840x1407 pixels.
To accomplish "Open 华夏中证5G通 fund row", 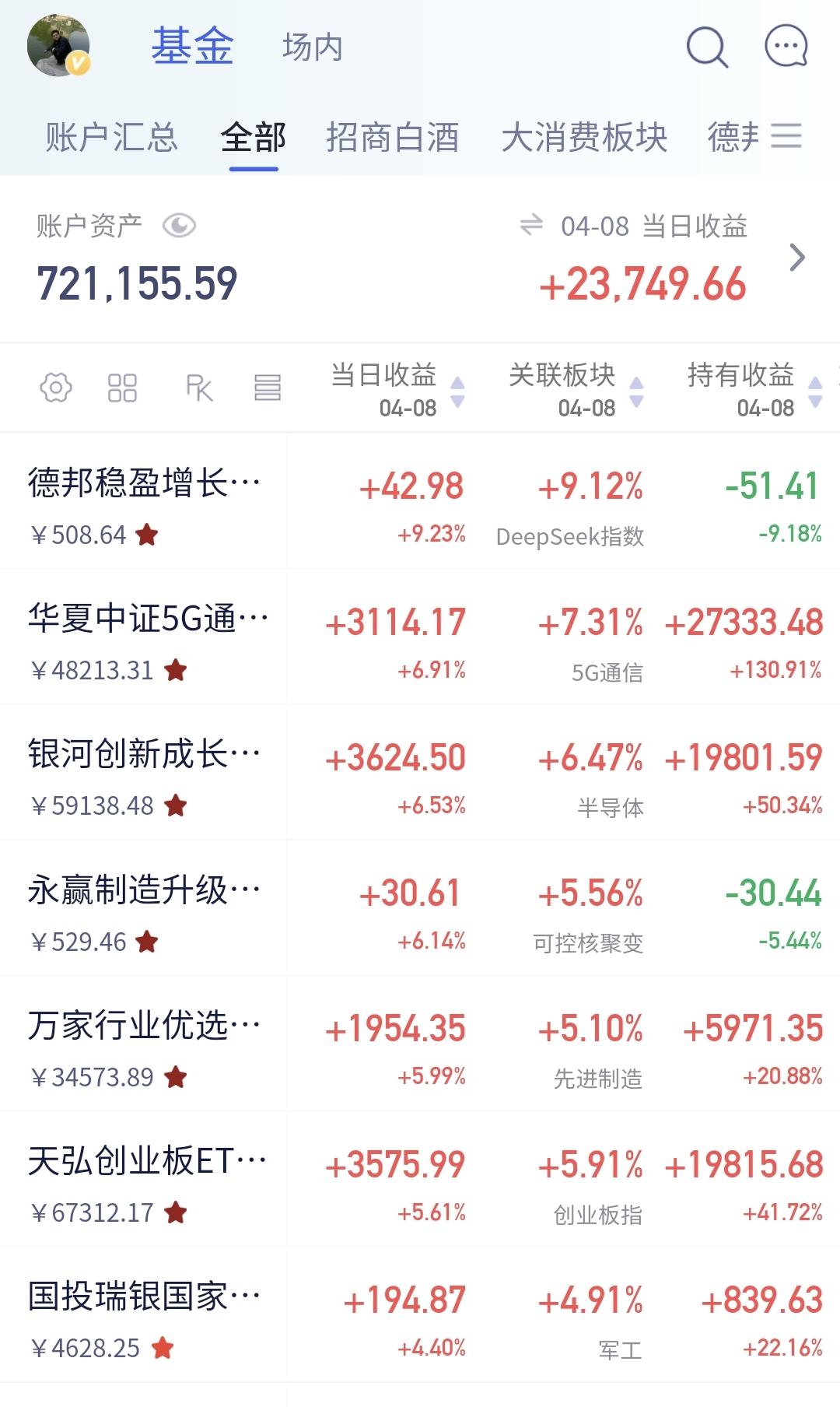I will [148, 637].
